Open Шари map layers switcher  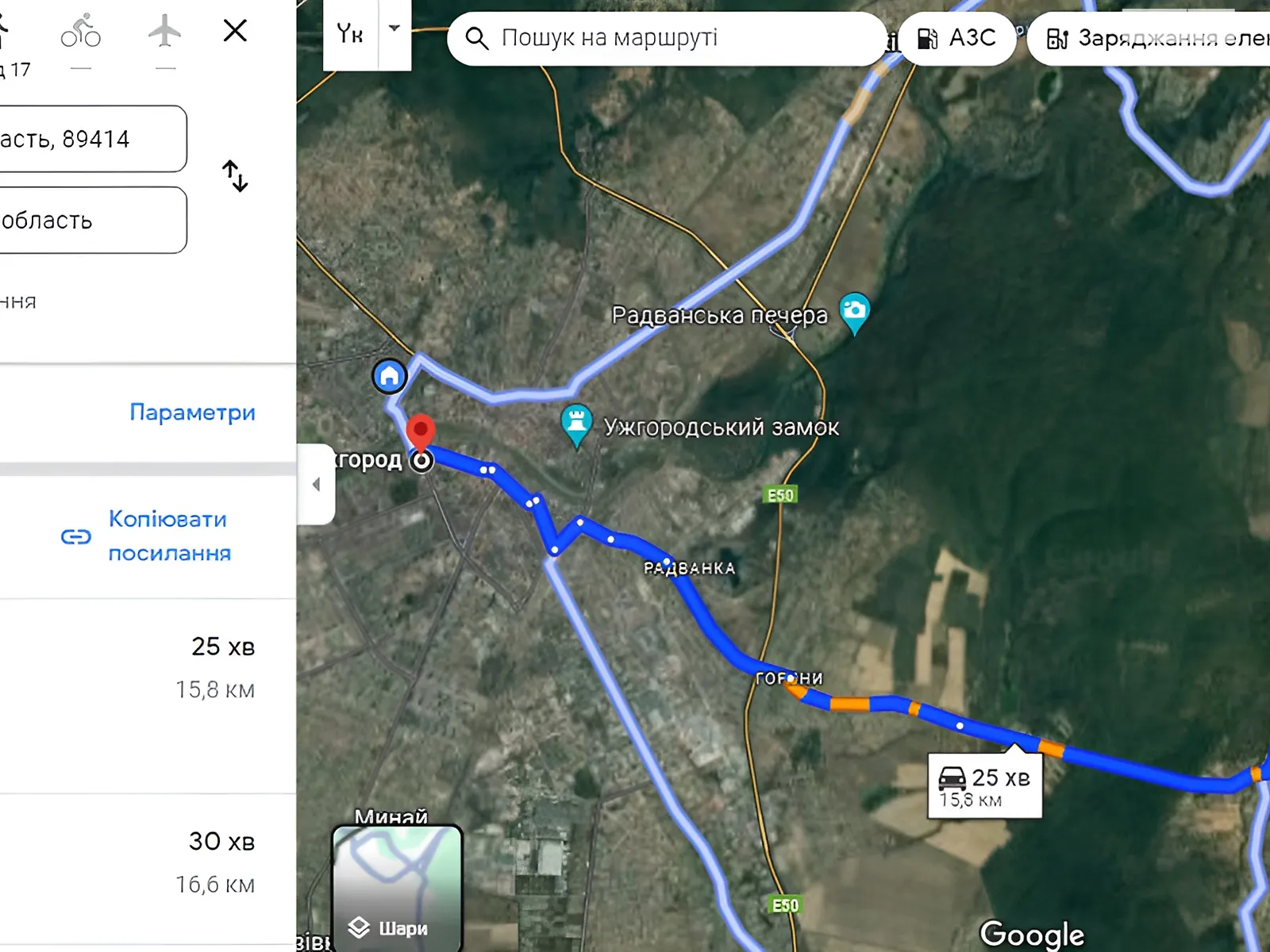tap(397, 889)
